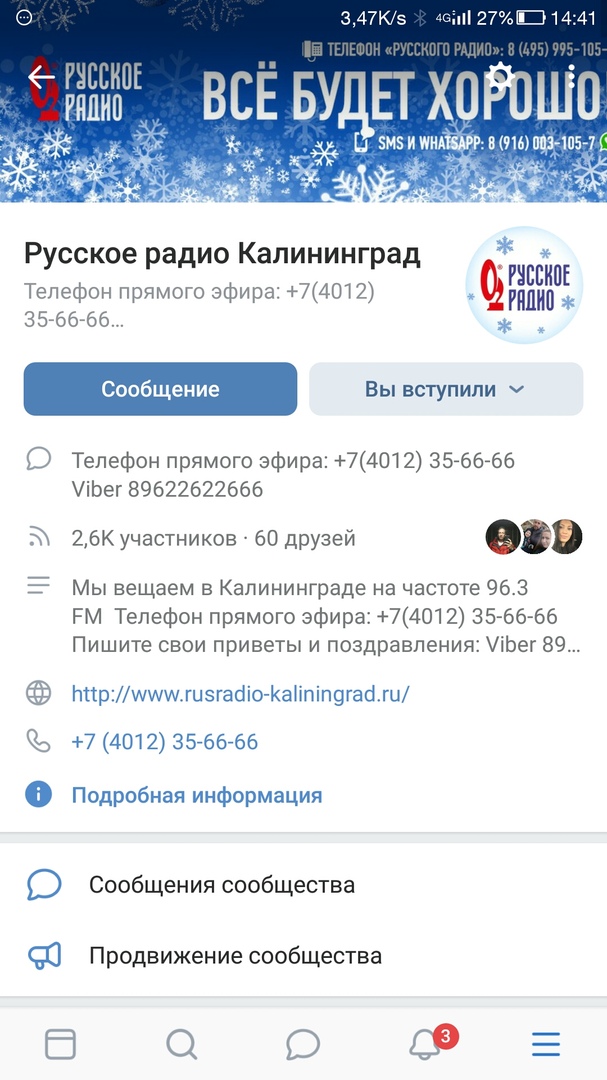Open the rusradio-kaliningrad.ru website link
The height and width of the screenshot is (1080, 607).
pos(240,693)
